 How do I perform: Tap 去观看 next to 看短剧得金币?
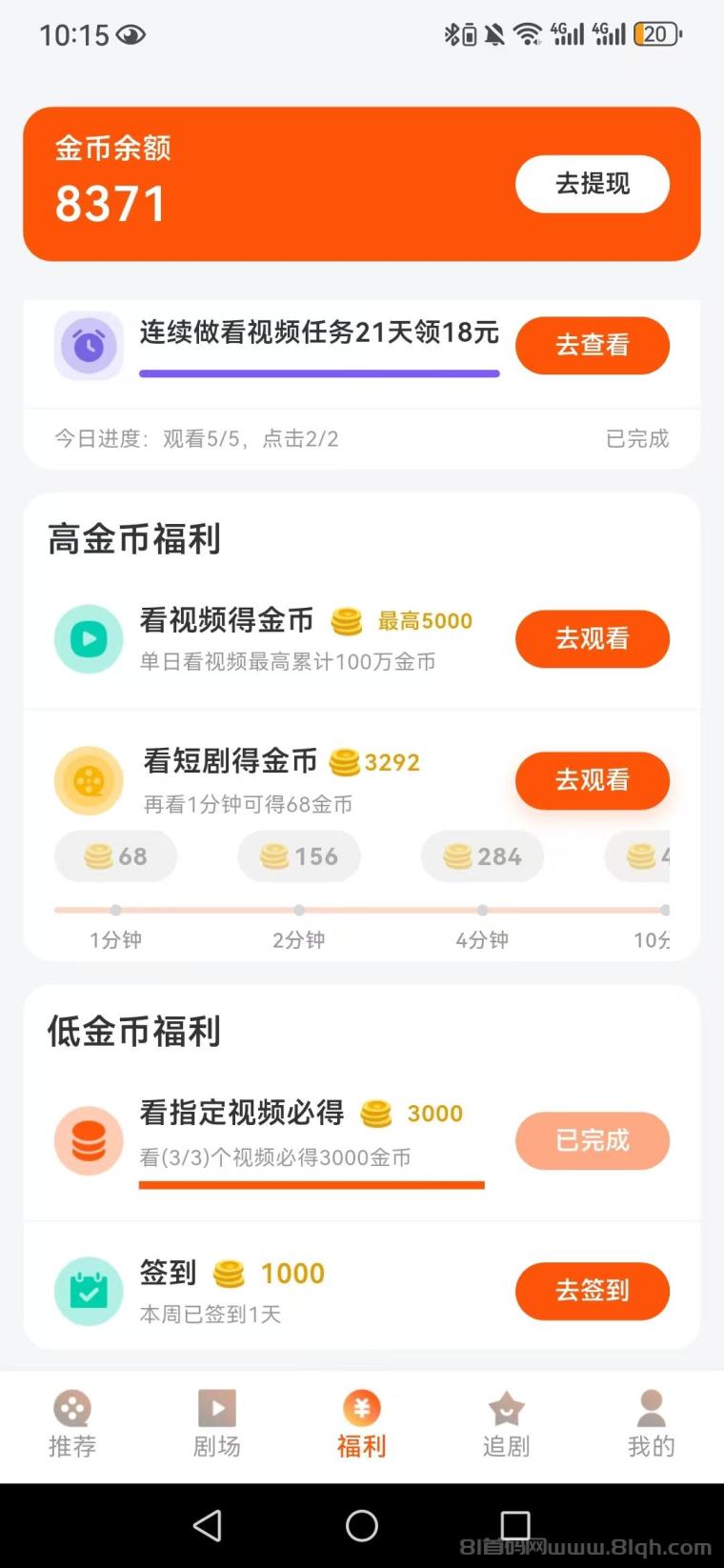pyautogui.click(x=593, y=780)
